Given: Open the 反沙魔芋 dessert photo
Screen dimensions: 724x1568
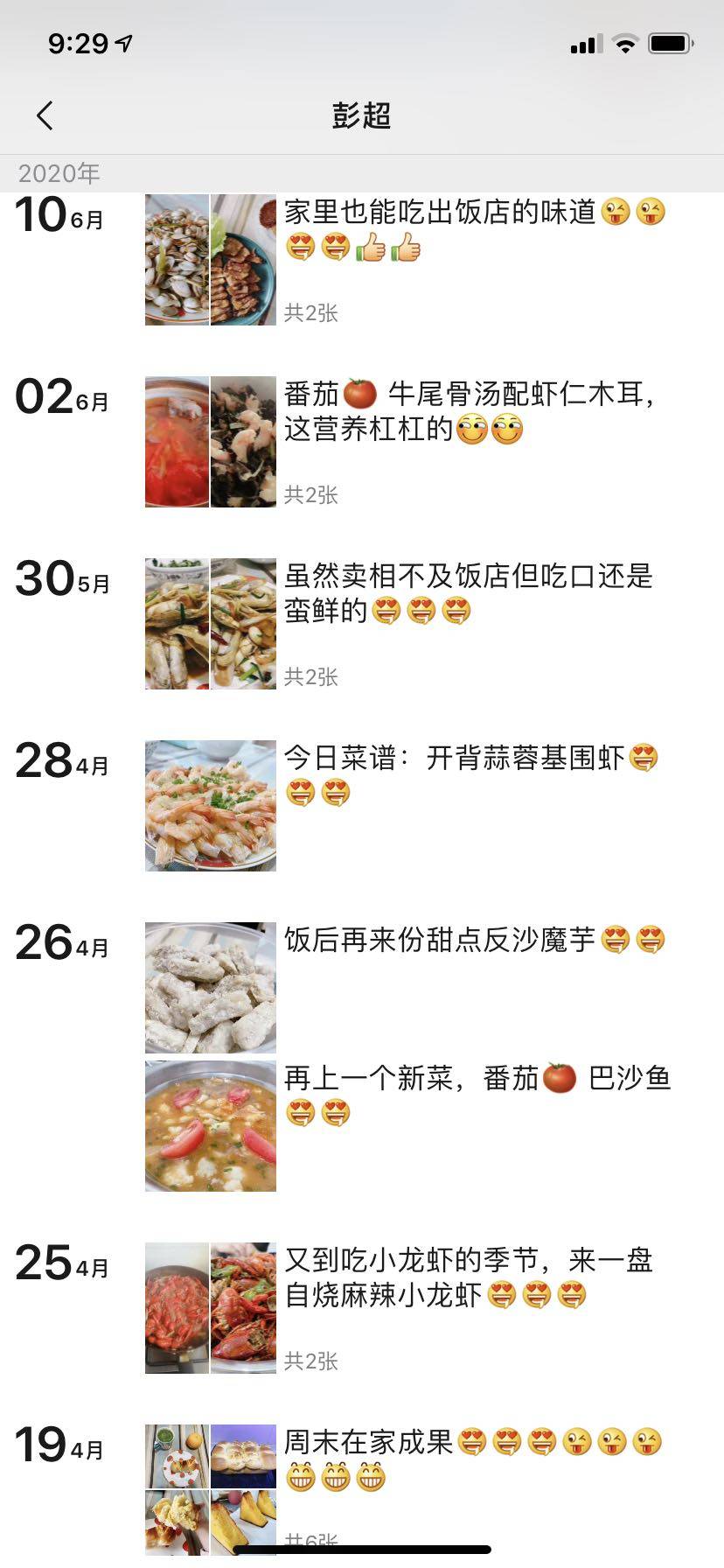Looking at the screenshot, I should coord(210,987).
